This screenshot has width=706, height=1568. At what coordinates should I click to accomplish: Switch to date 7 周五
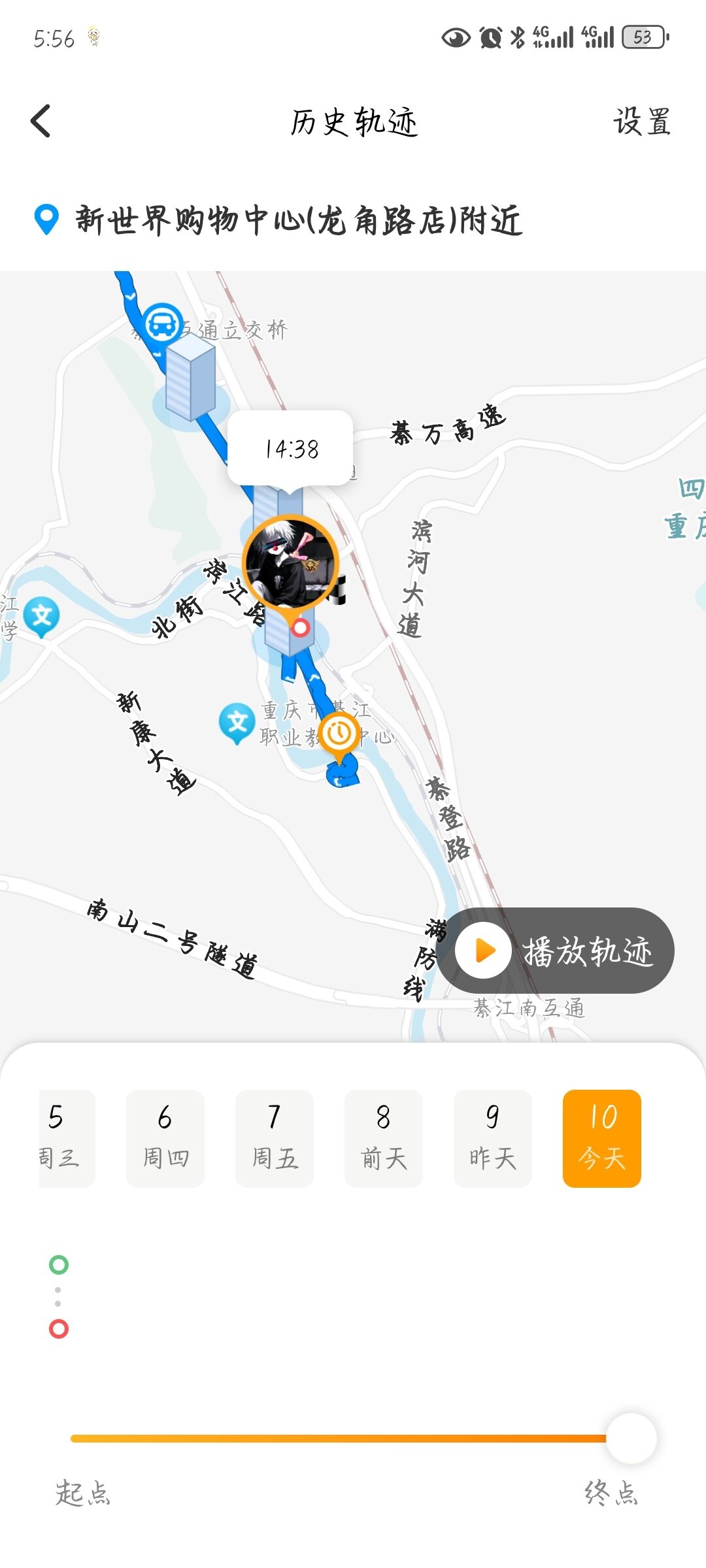click(275, 1138)
